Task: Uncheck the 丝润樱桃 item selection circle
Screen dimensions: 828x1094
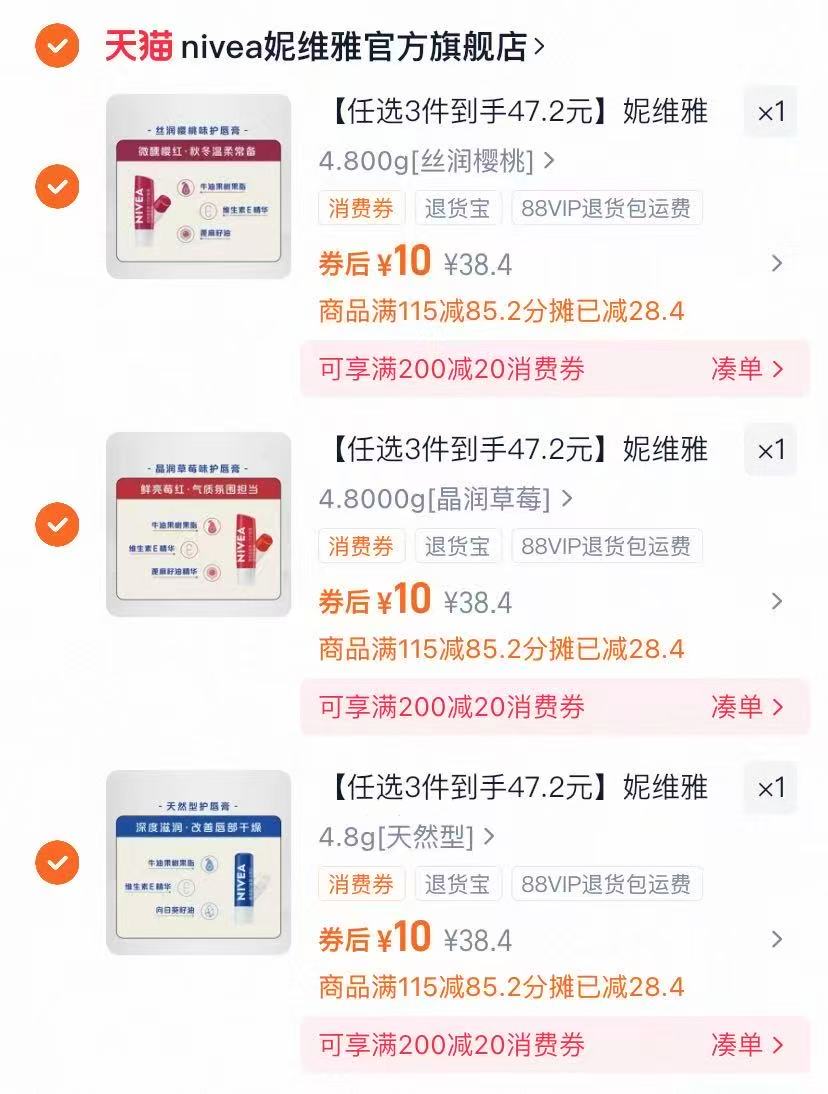Action: (57, 186)
